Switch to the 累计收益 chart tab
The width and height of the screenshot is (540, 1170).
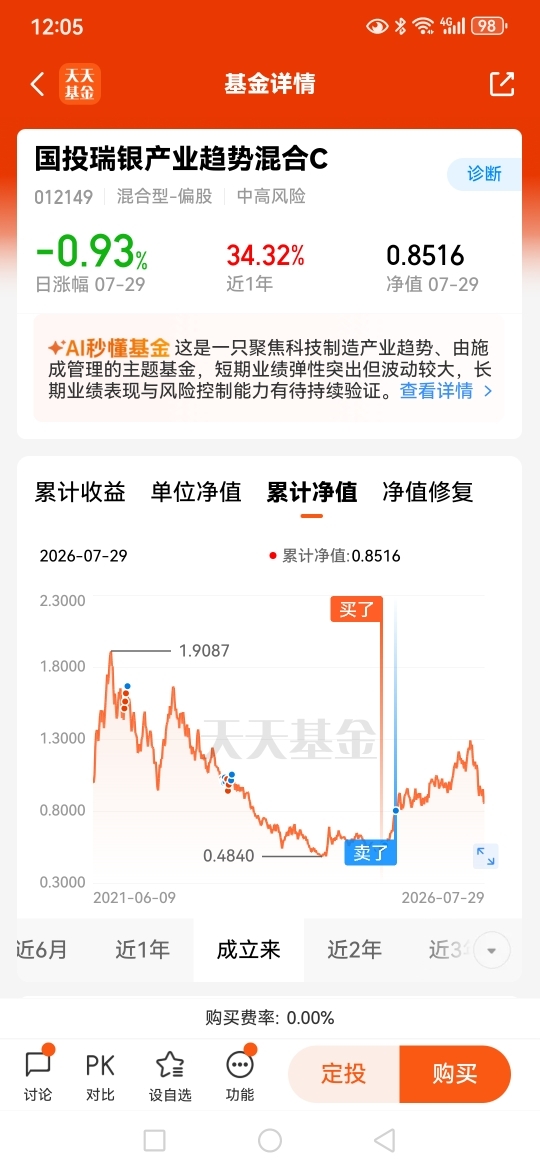[80, 492]
